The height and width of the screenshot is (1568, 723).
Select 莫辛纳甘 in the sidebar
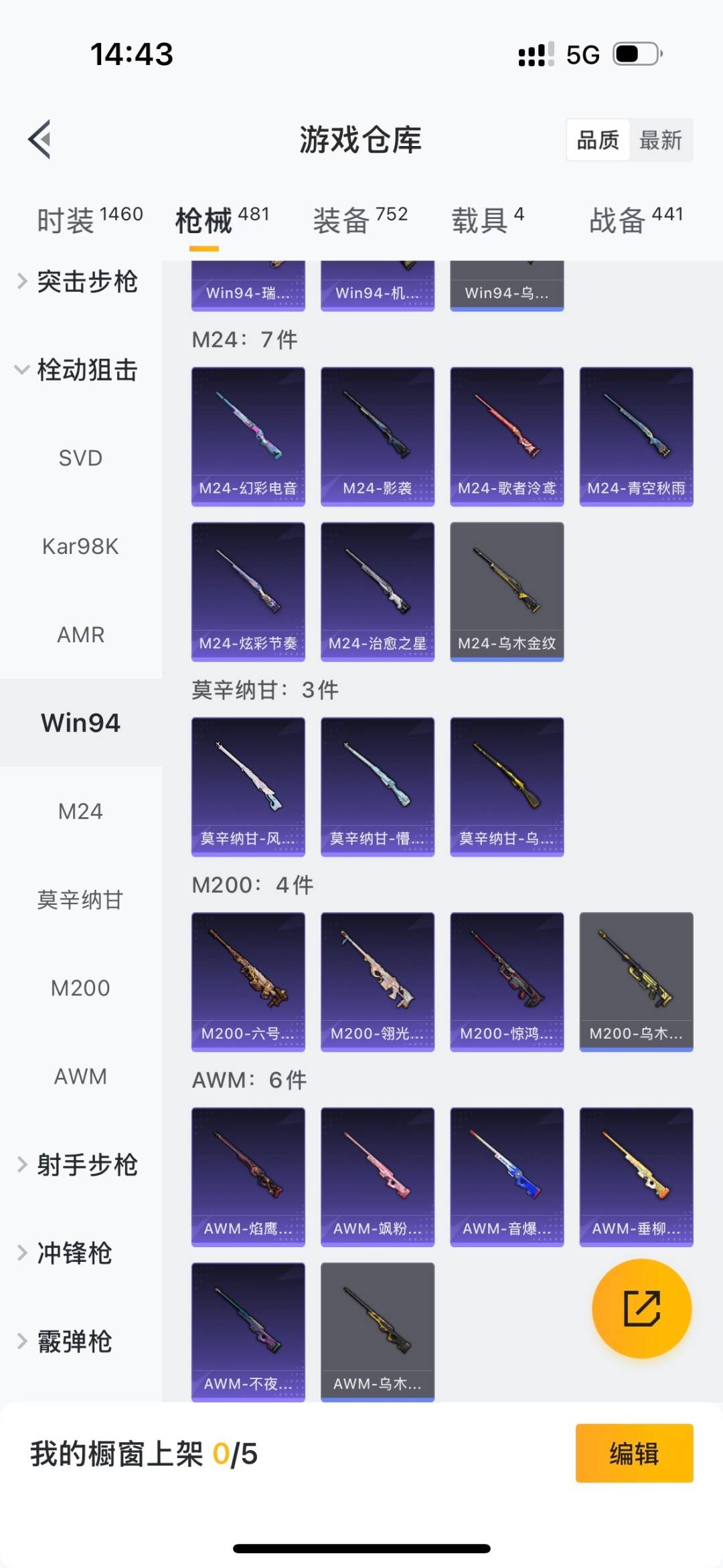[80, 900]
